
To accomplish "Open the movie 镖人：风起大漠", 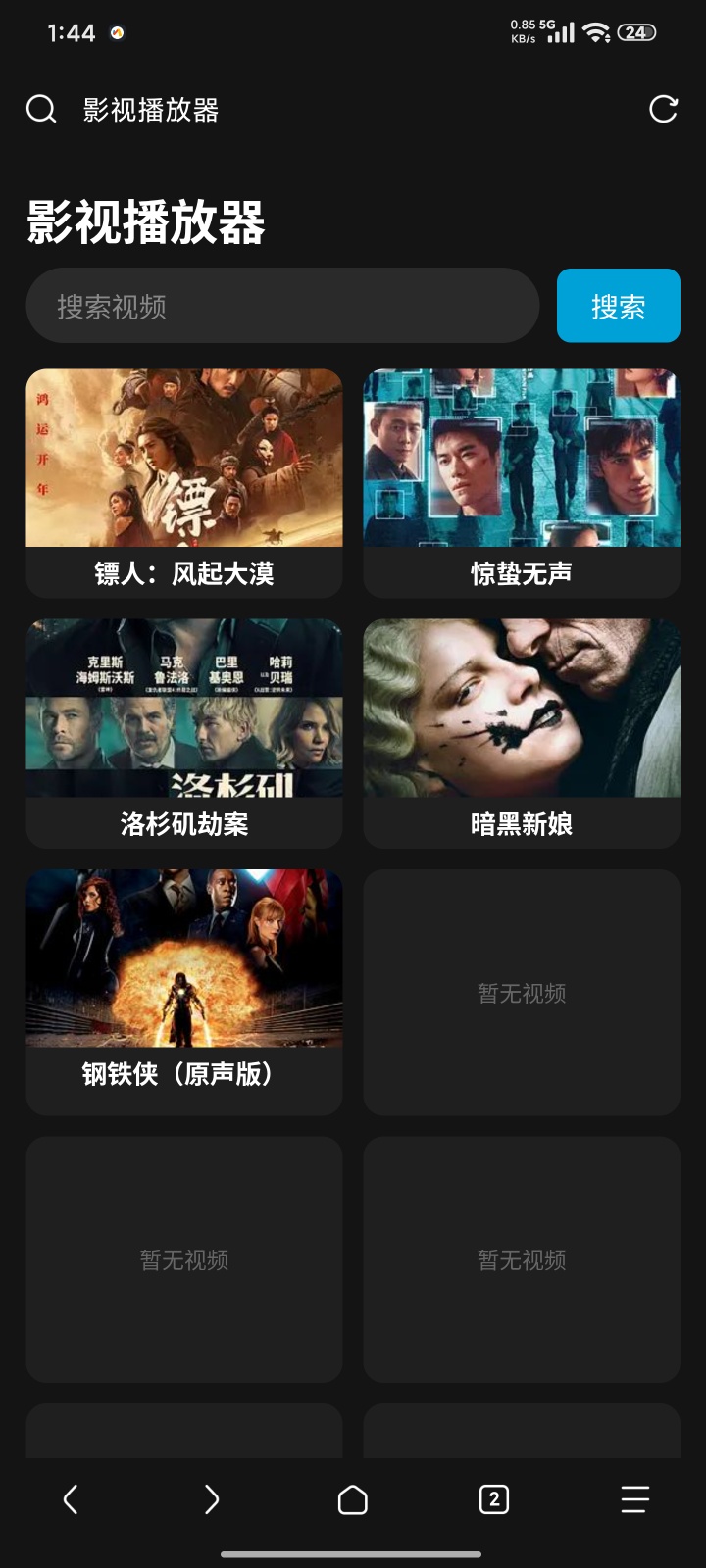I will click(x=183, y=482).
